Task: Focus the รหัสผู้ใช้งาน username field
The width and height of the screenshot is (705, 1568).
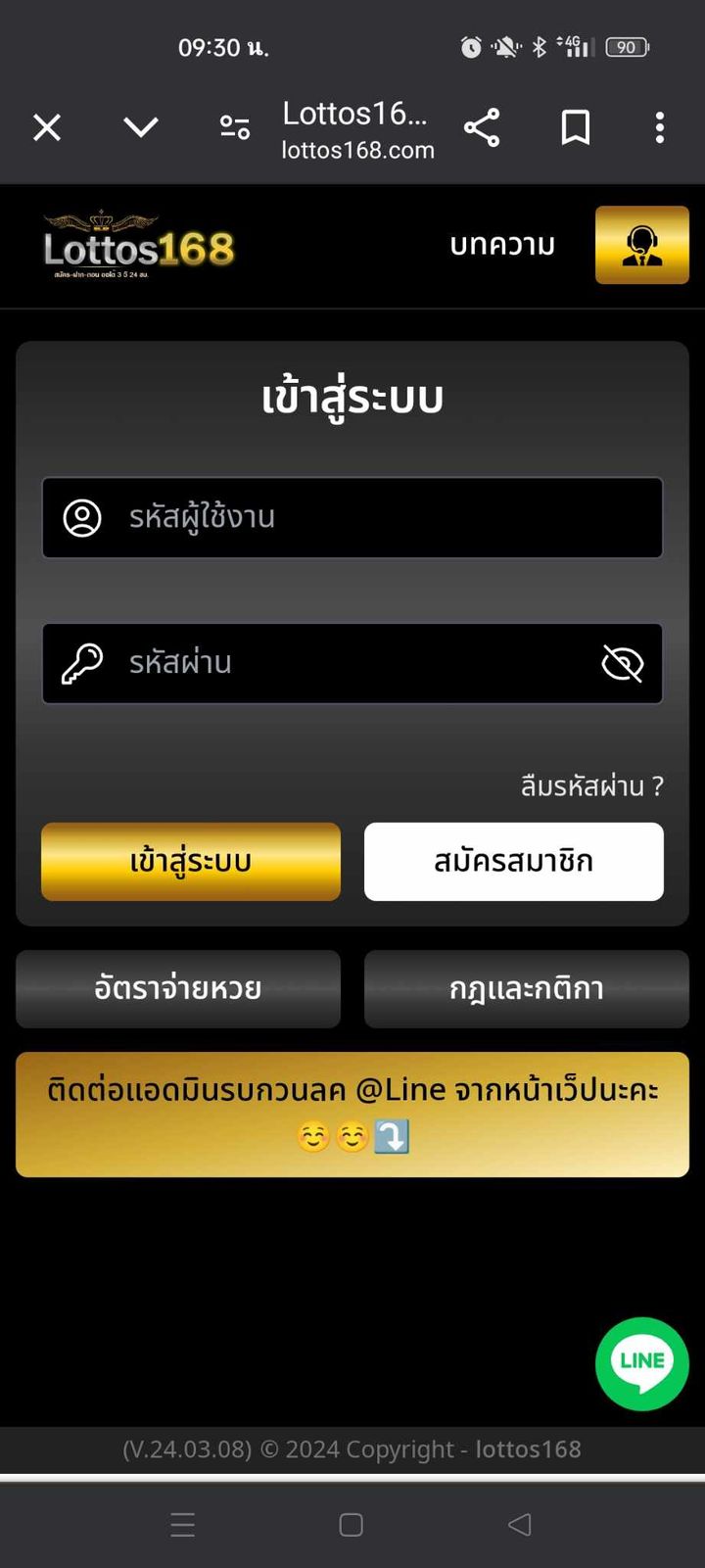Action: point(372,517)
